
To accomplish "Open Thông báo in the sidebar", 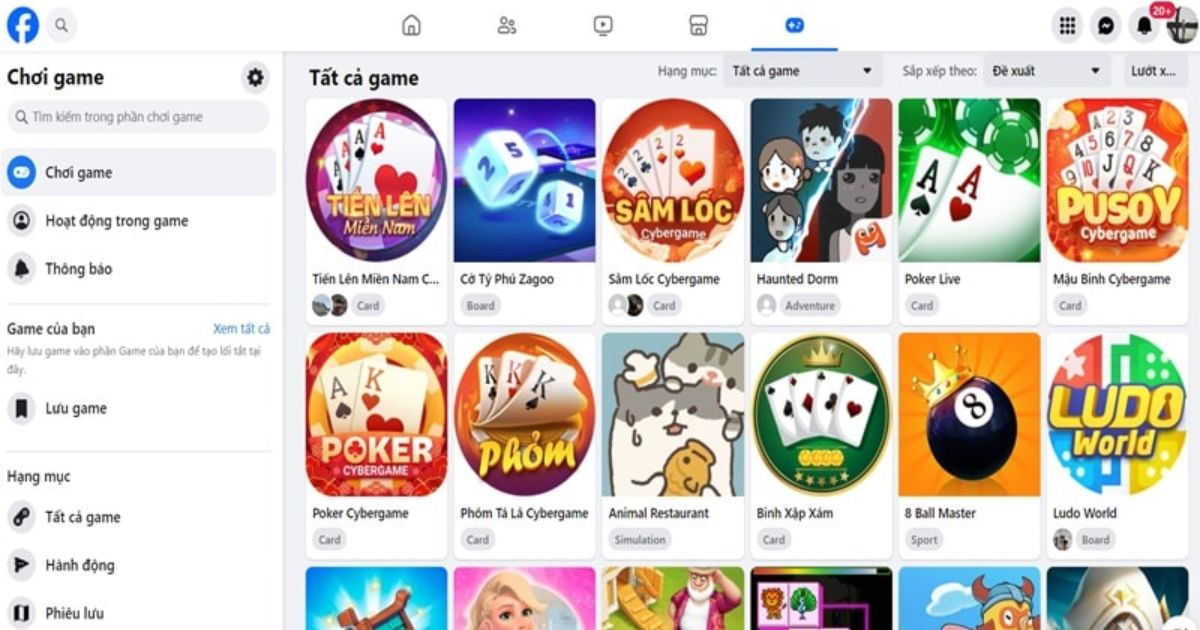I will click(x=78, y=269).
